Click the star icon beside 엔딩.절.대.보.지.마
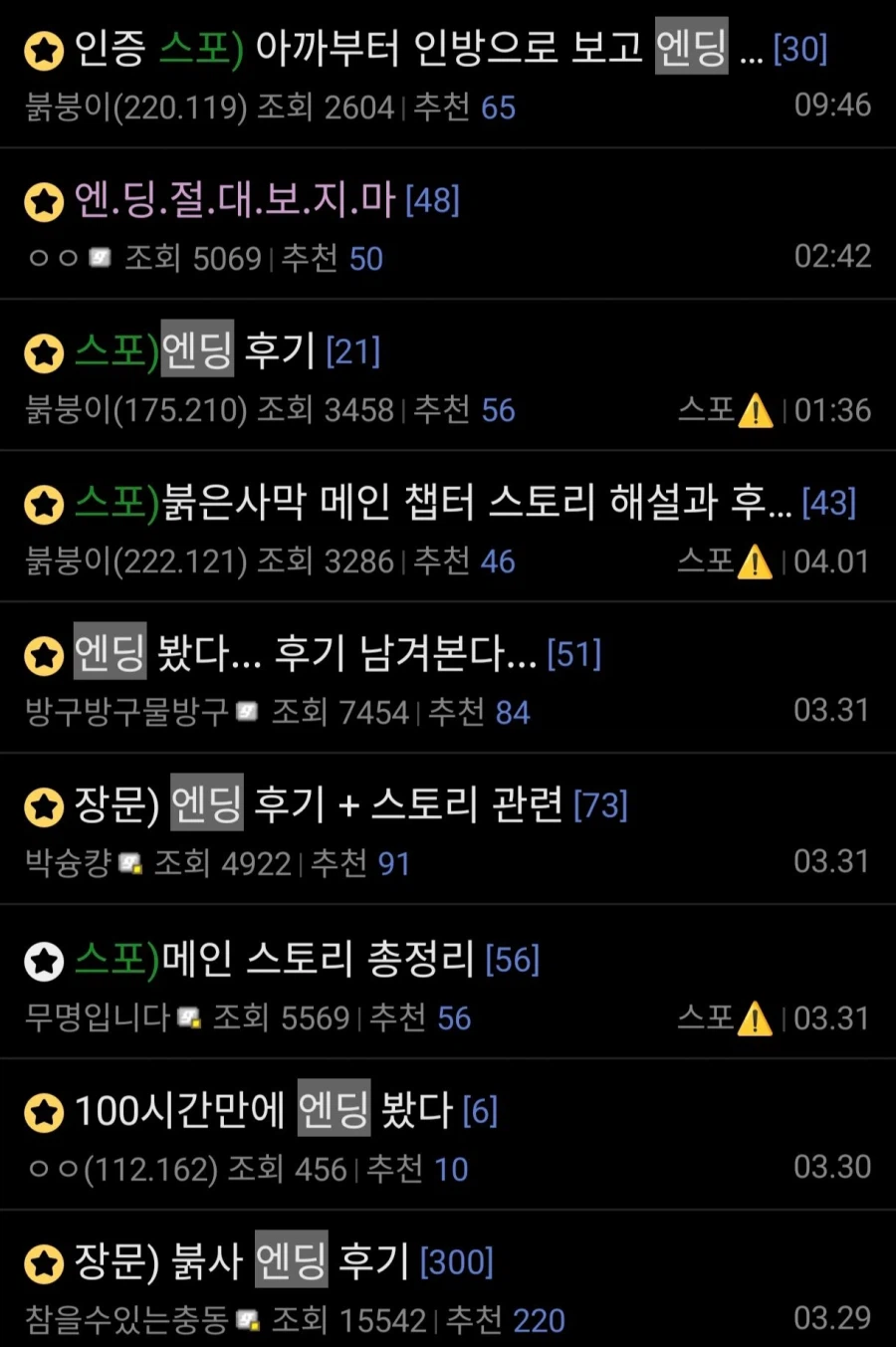Image resolution: width=896 pixels, height=1347 pixels. point(44,202)
